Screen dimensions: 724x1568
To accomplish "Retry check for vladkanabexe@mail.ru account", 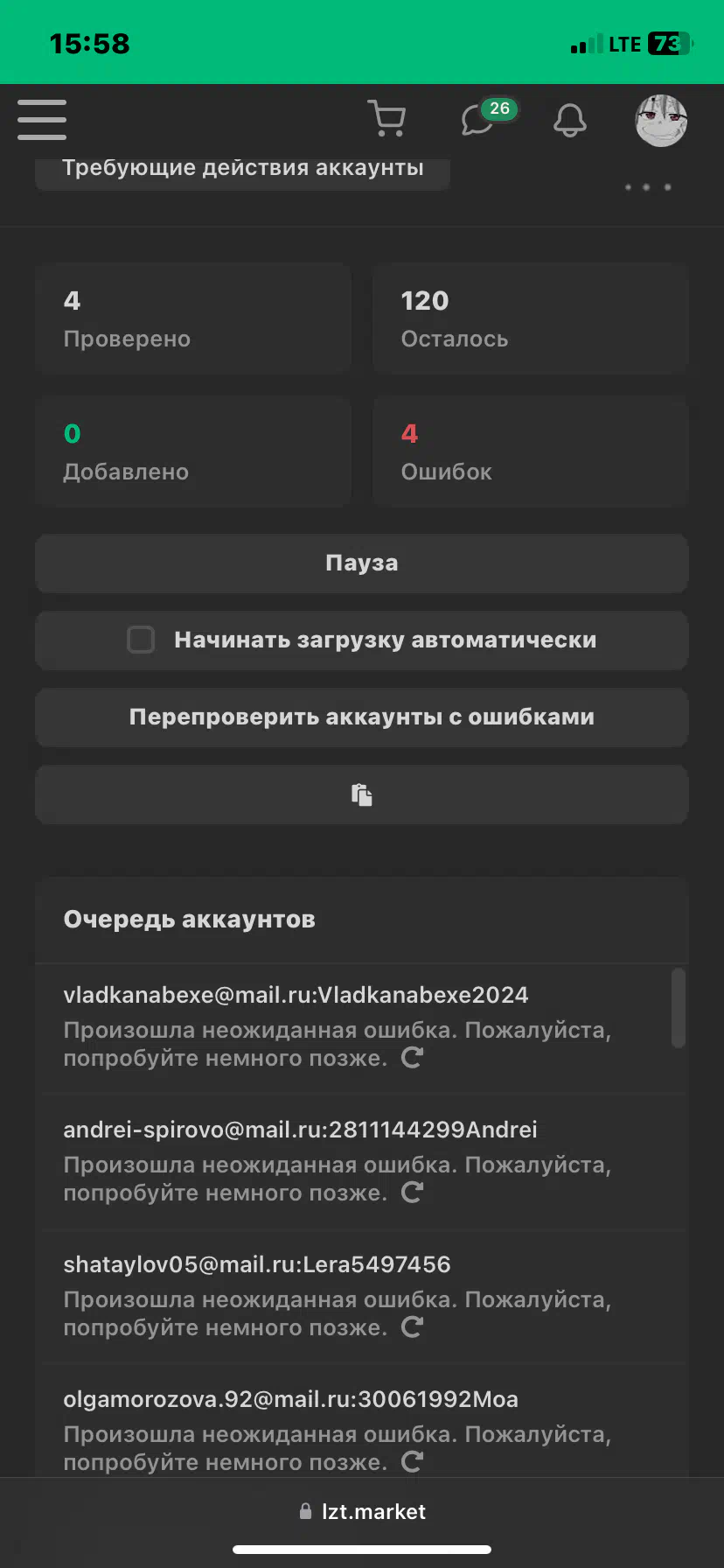I will click(412, 1058).
